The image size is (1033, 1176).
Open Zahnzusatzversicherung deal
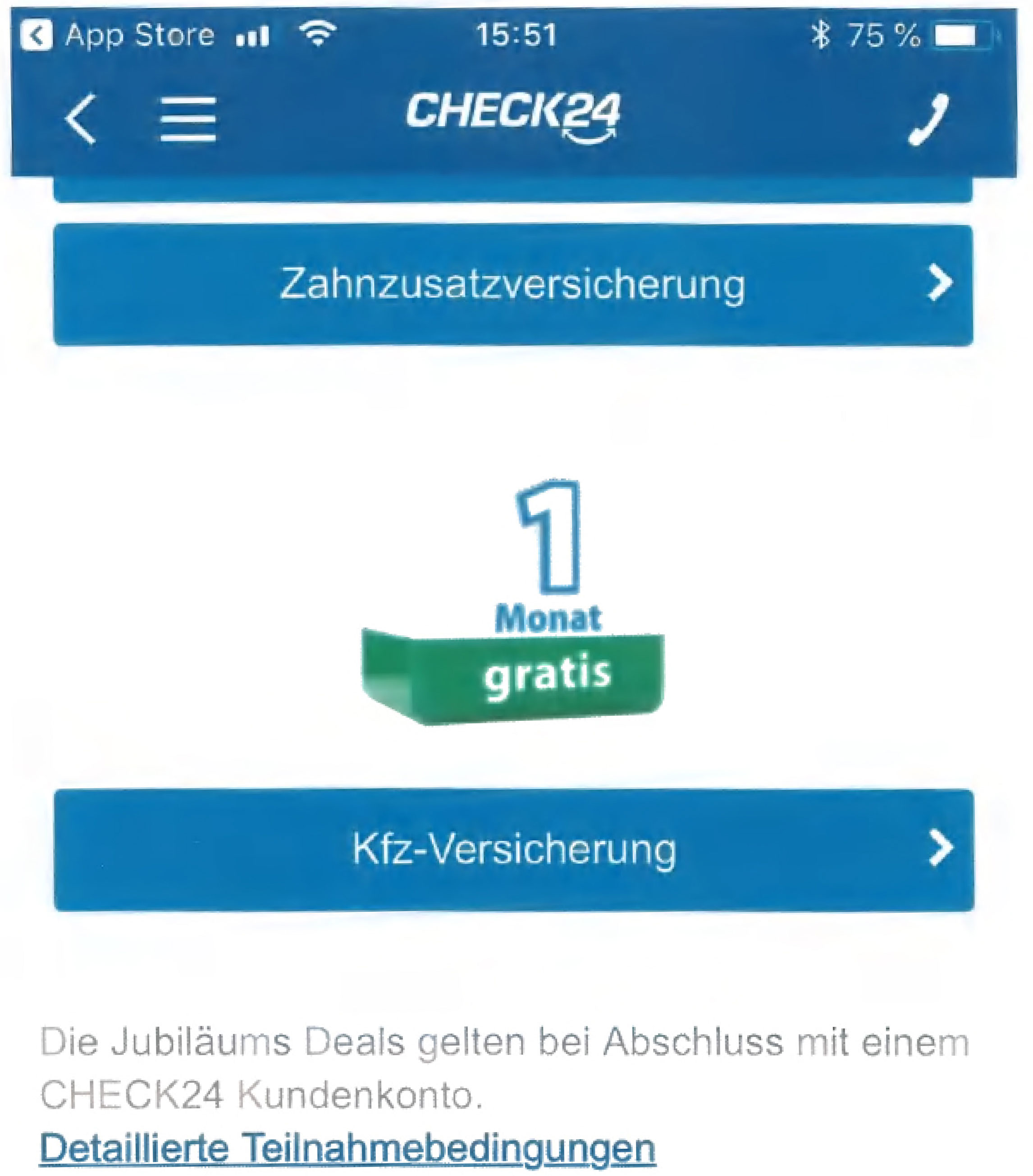(513, 285)
